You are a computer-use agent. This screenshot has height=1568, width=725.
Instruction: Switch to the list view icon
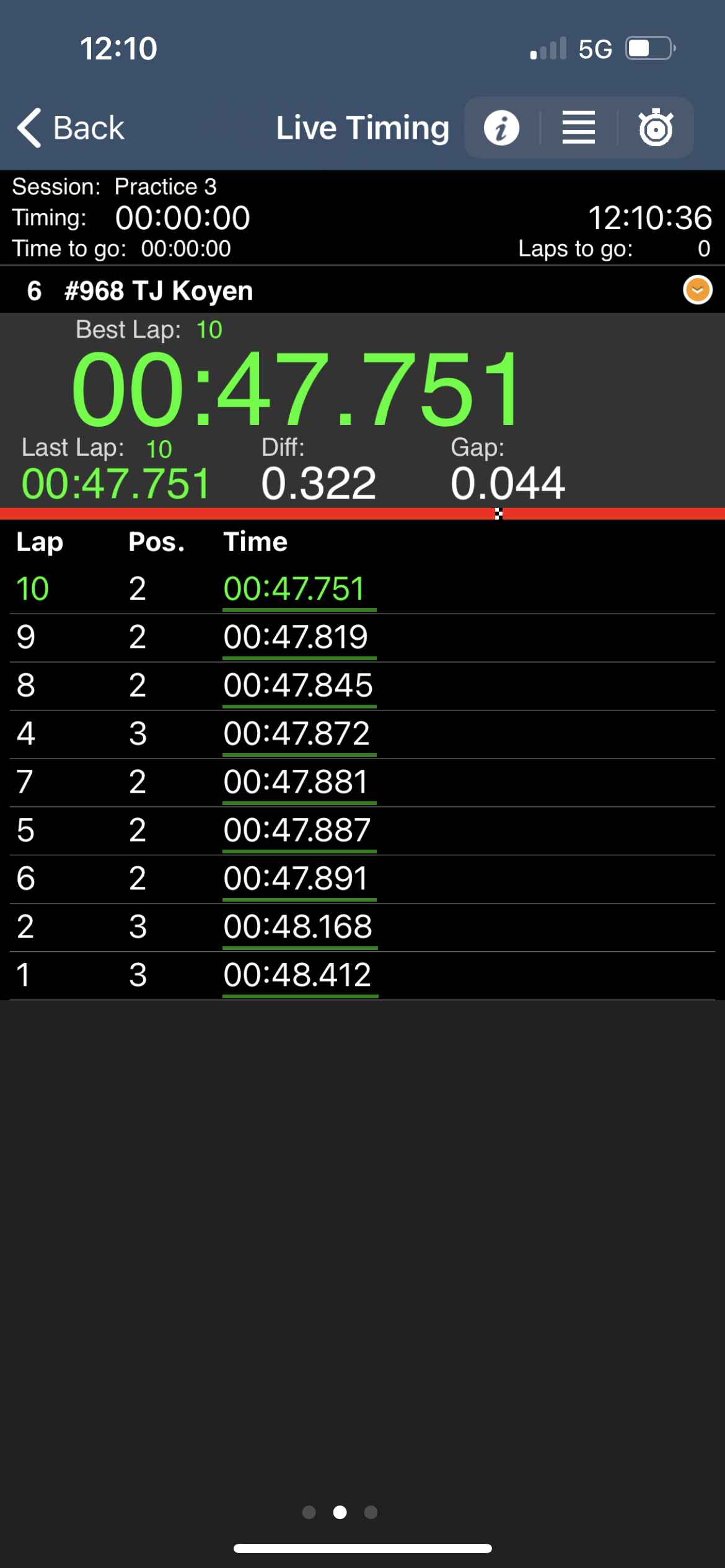click(x=579, y=128)
